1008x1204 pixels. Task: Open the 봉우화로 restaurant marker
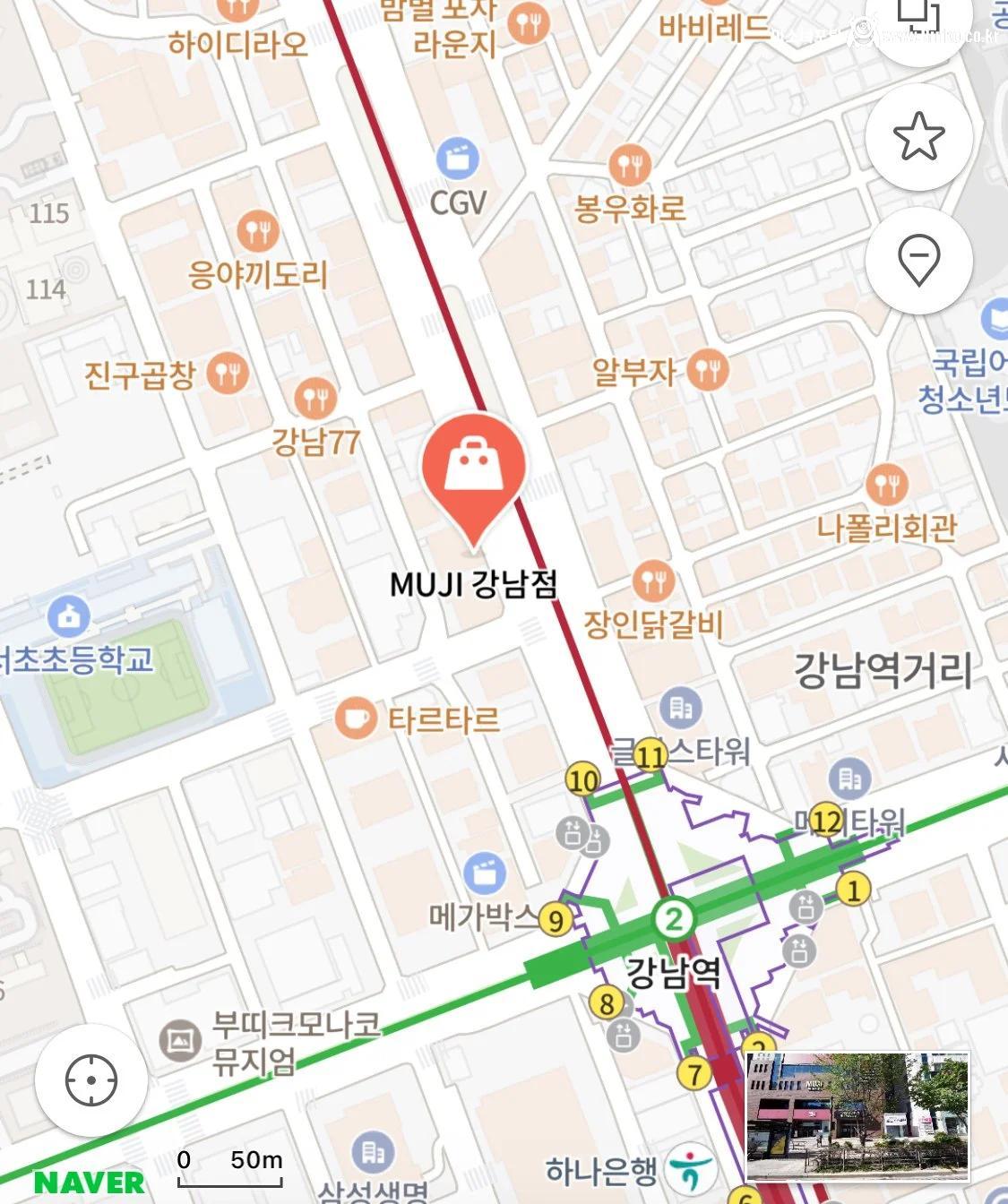click(630, 167)
